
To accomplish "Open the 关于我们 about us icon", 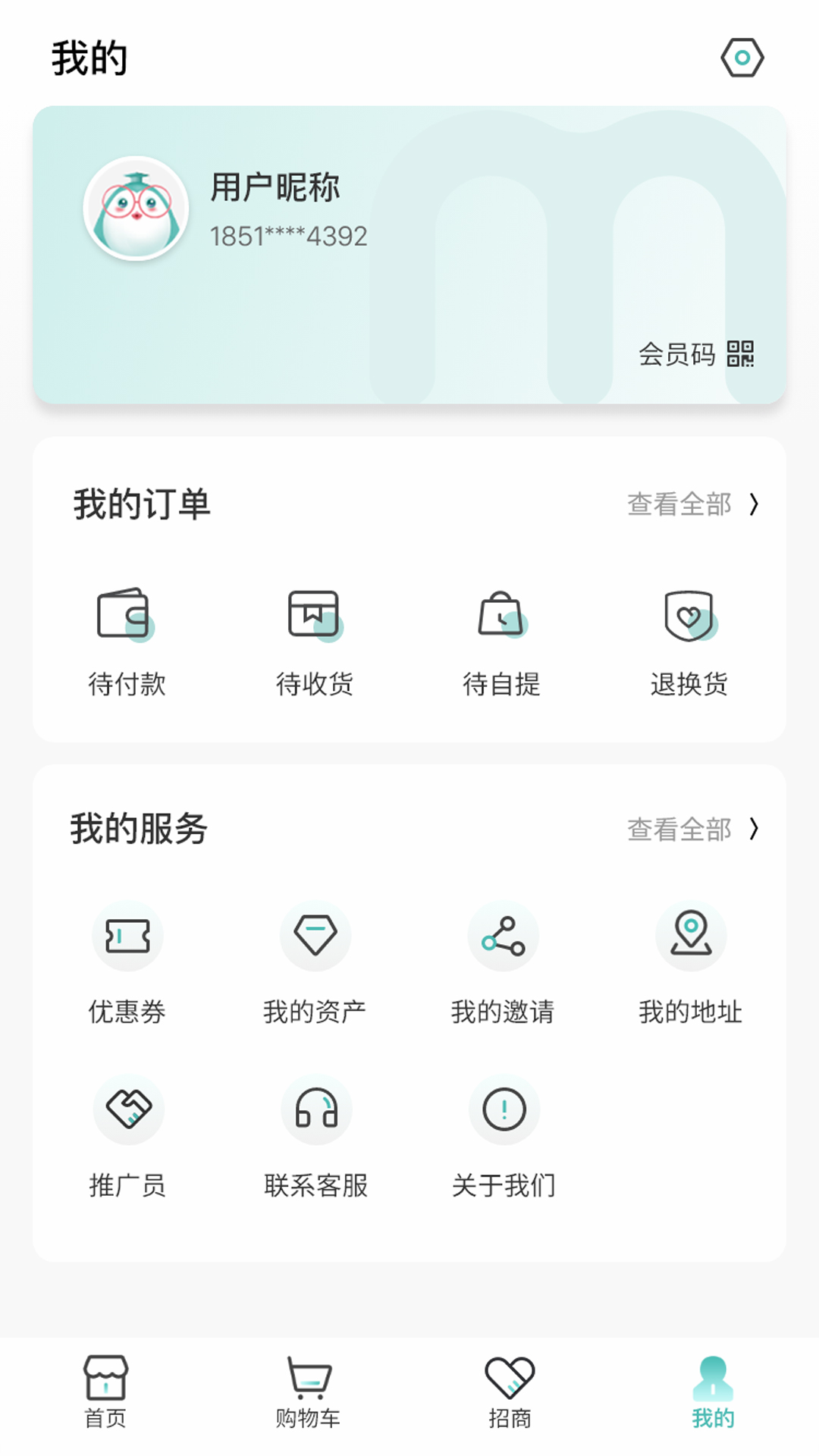I will pyautogui.click(x=502, y=1109).
